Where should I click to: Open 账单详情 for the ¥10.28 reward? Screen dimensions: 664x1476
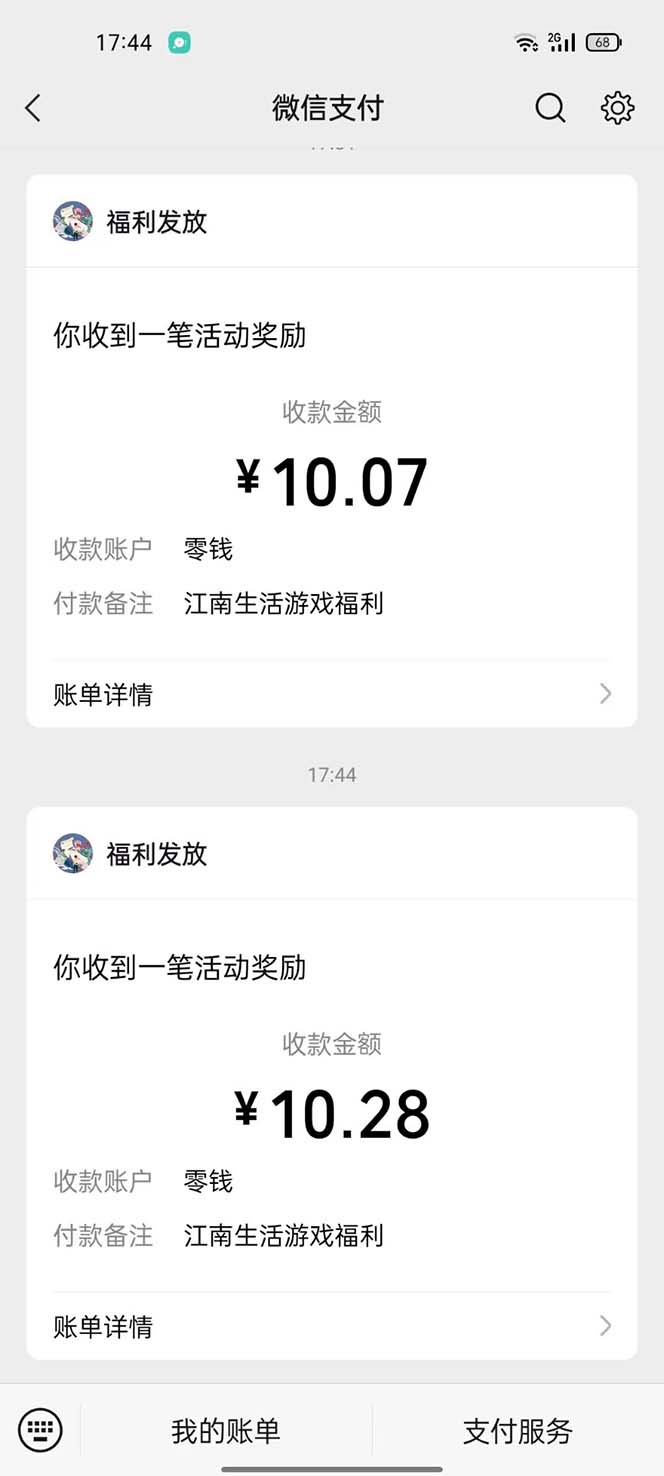tap(331, 1326)
